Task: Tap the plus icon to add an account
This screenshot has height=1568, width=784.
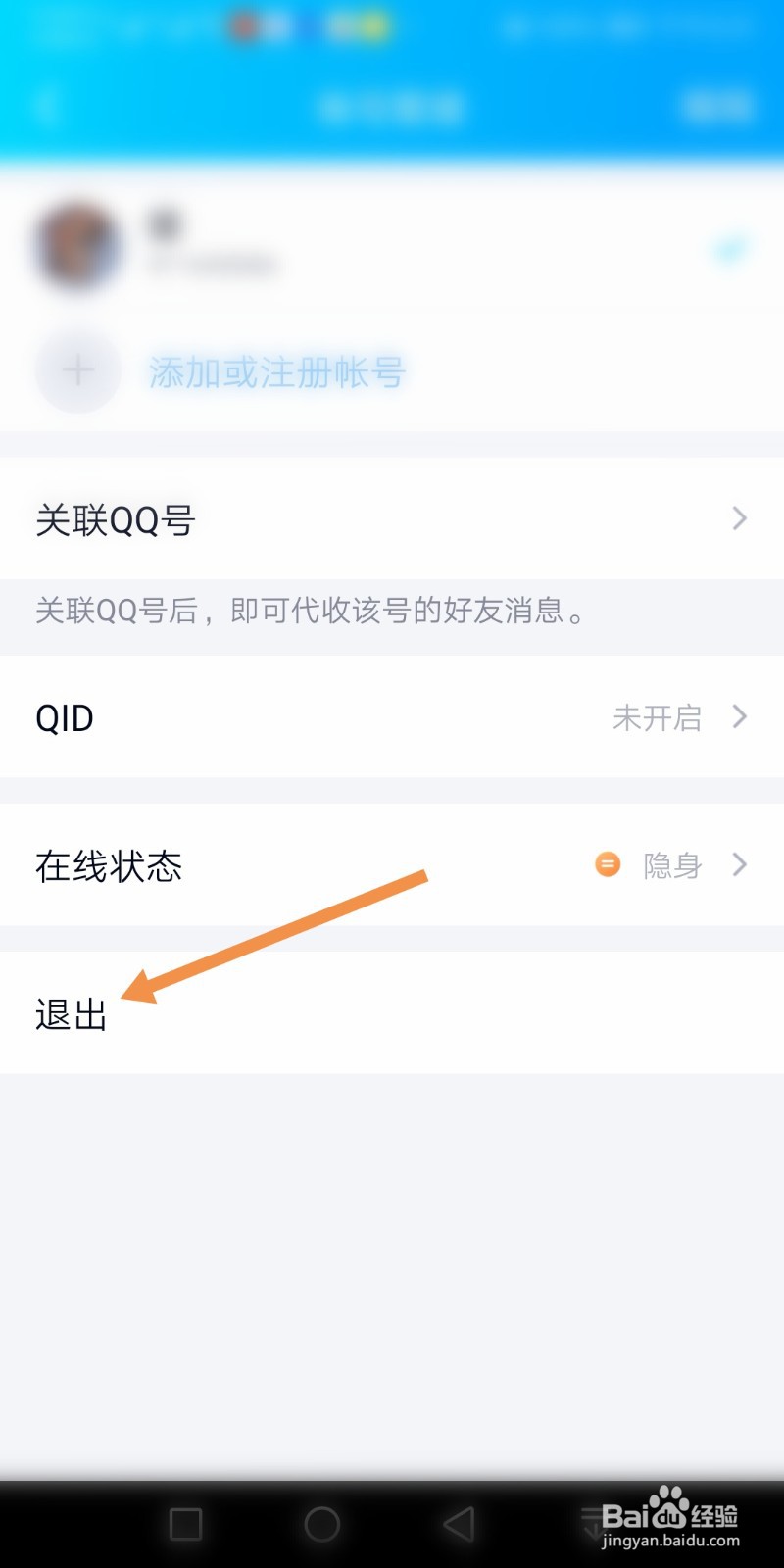Action: 77,370
